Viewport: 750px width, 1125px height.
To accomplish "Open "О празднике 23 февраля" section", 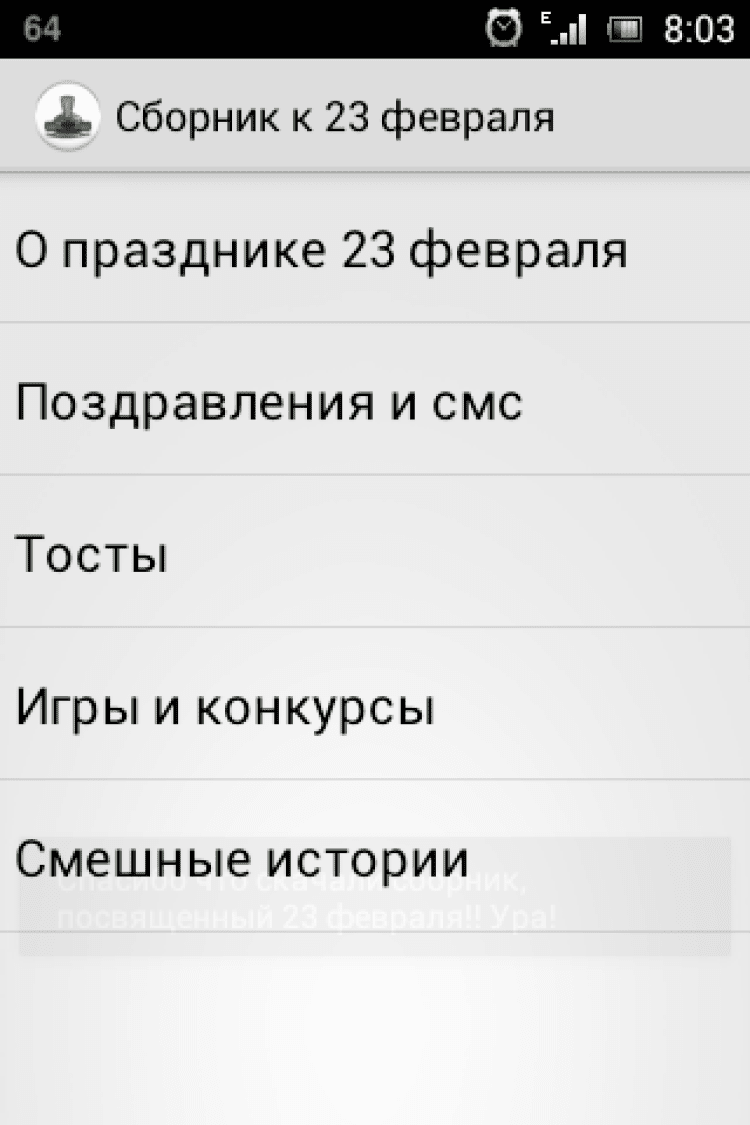I will click(x=321, y=250).
